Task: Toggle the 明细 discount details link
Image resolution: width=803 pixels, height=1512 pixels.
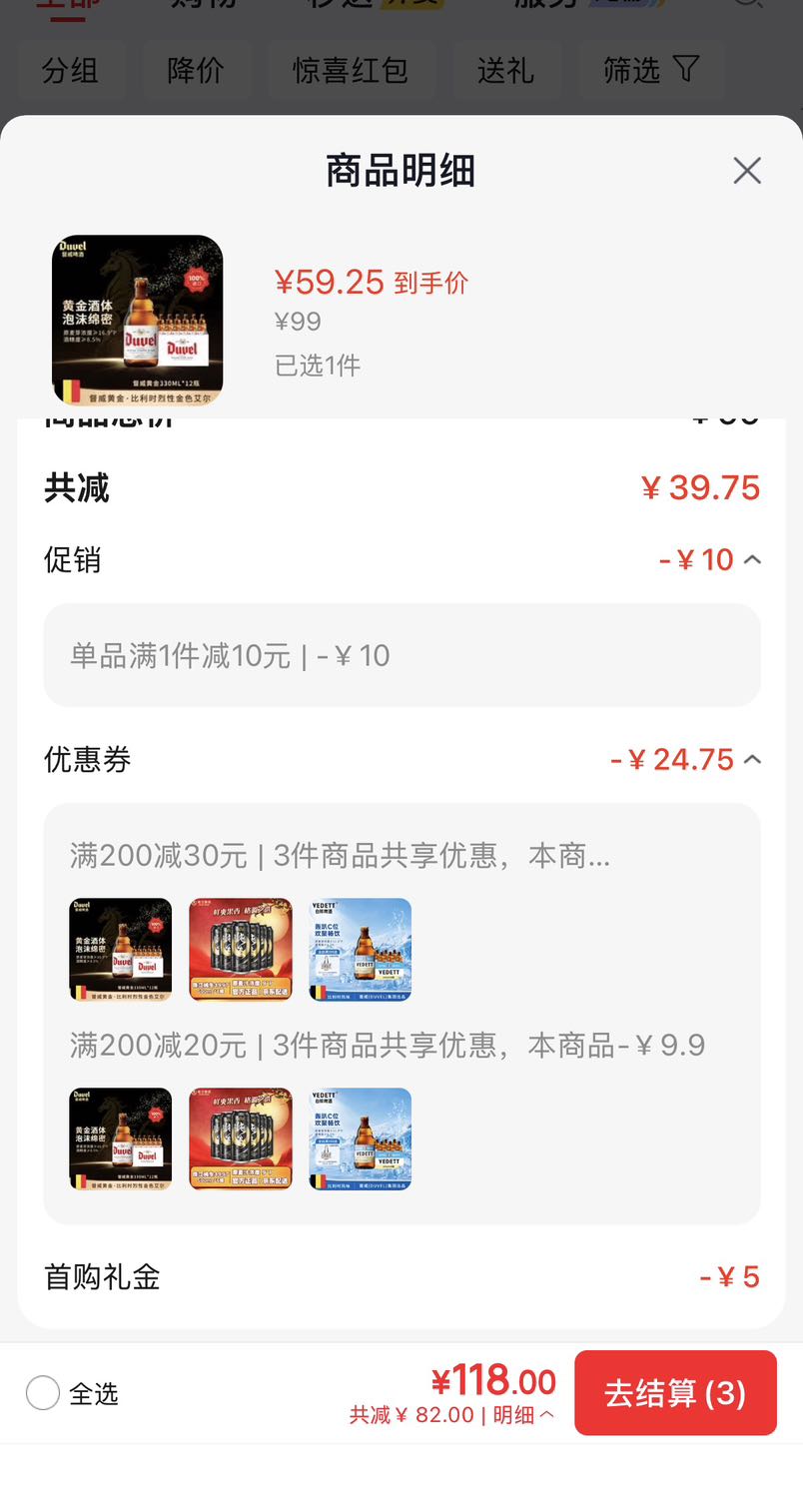Action: [x=523, y=1415]
